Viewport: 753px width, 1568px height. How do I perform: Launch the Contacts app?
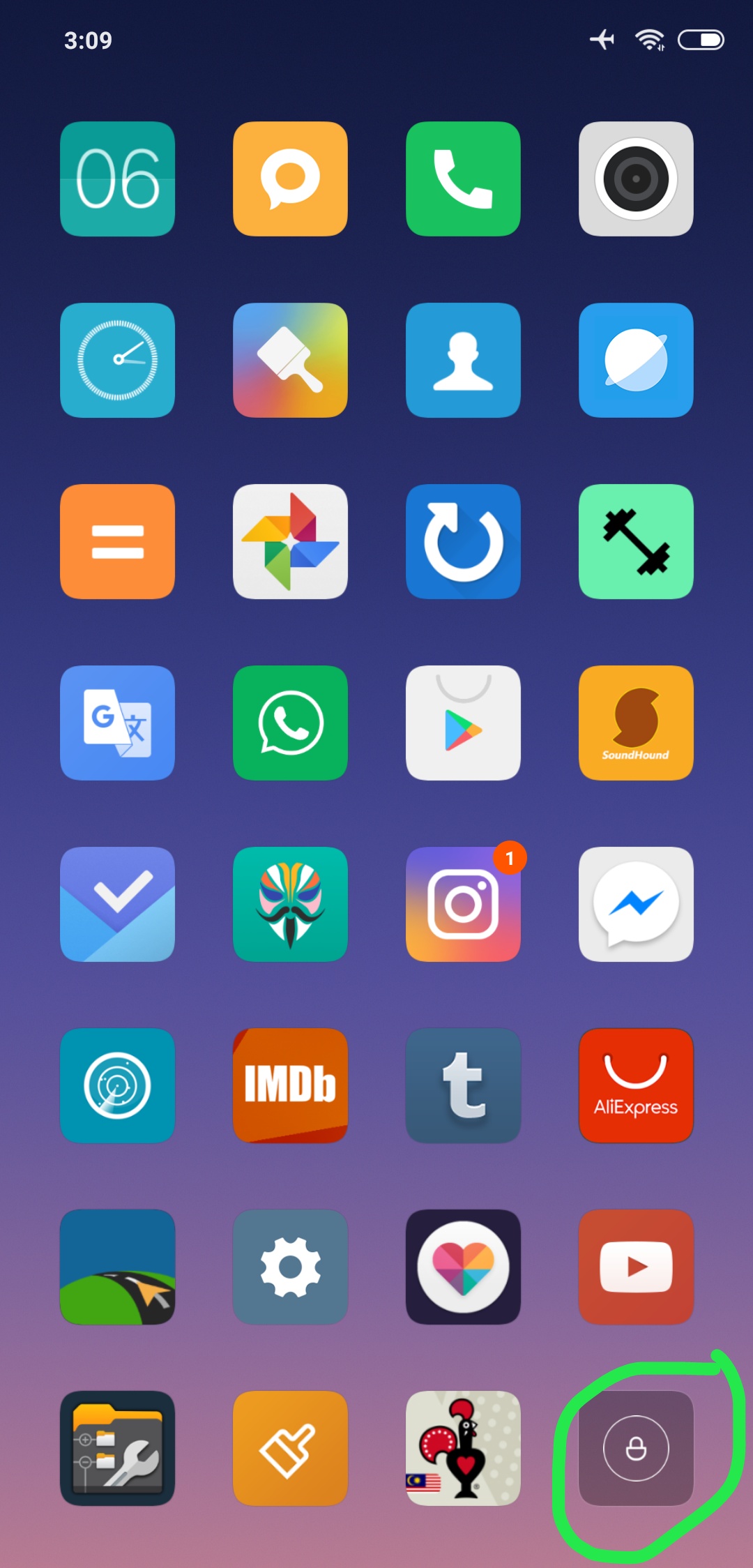point(463,361)
